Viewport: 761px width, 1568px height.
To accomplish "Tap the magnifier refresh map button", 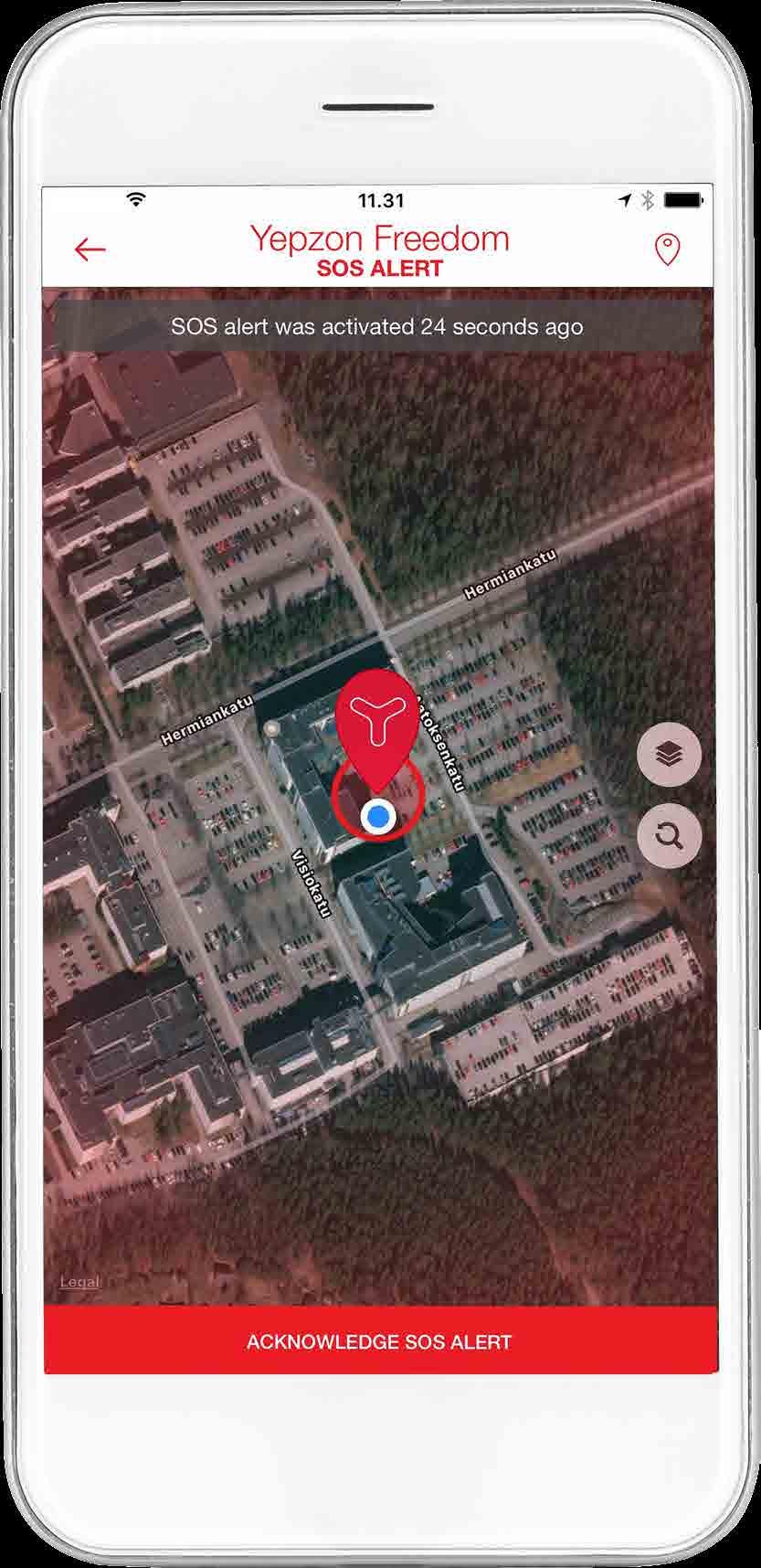I will coord(670,835).
